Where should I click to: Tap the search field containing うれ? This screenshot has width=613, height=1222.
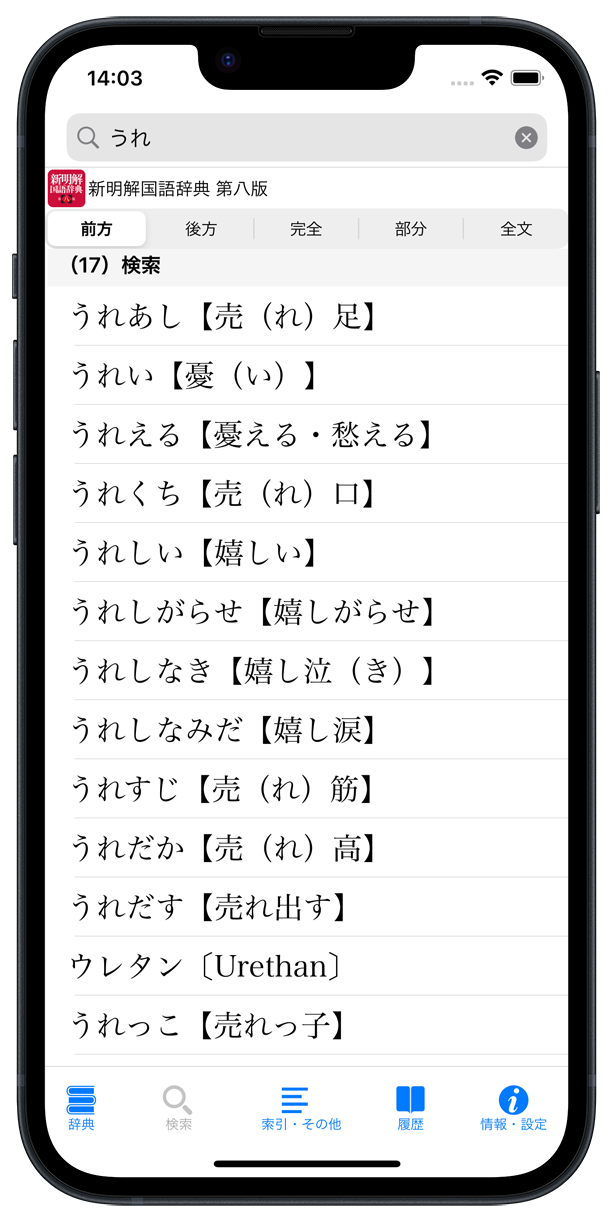point(300,138)
